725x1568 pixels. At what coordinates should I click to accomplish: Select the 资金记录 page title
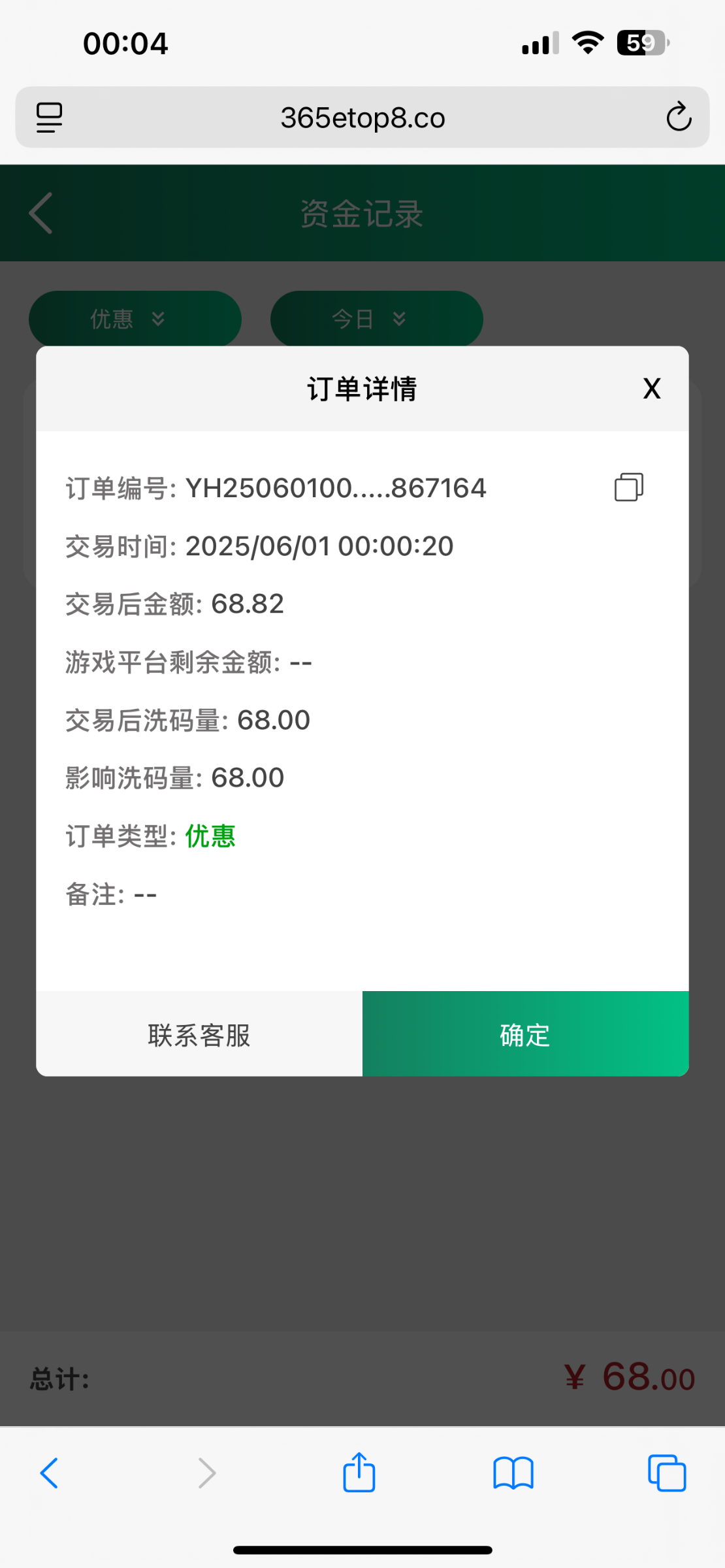(362, 212)
